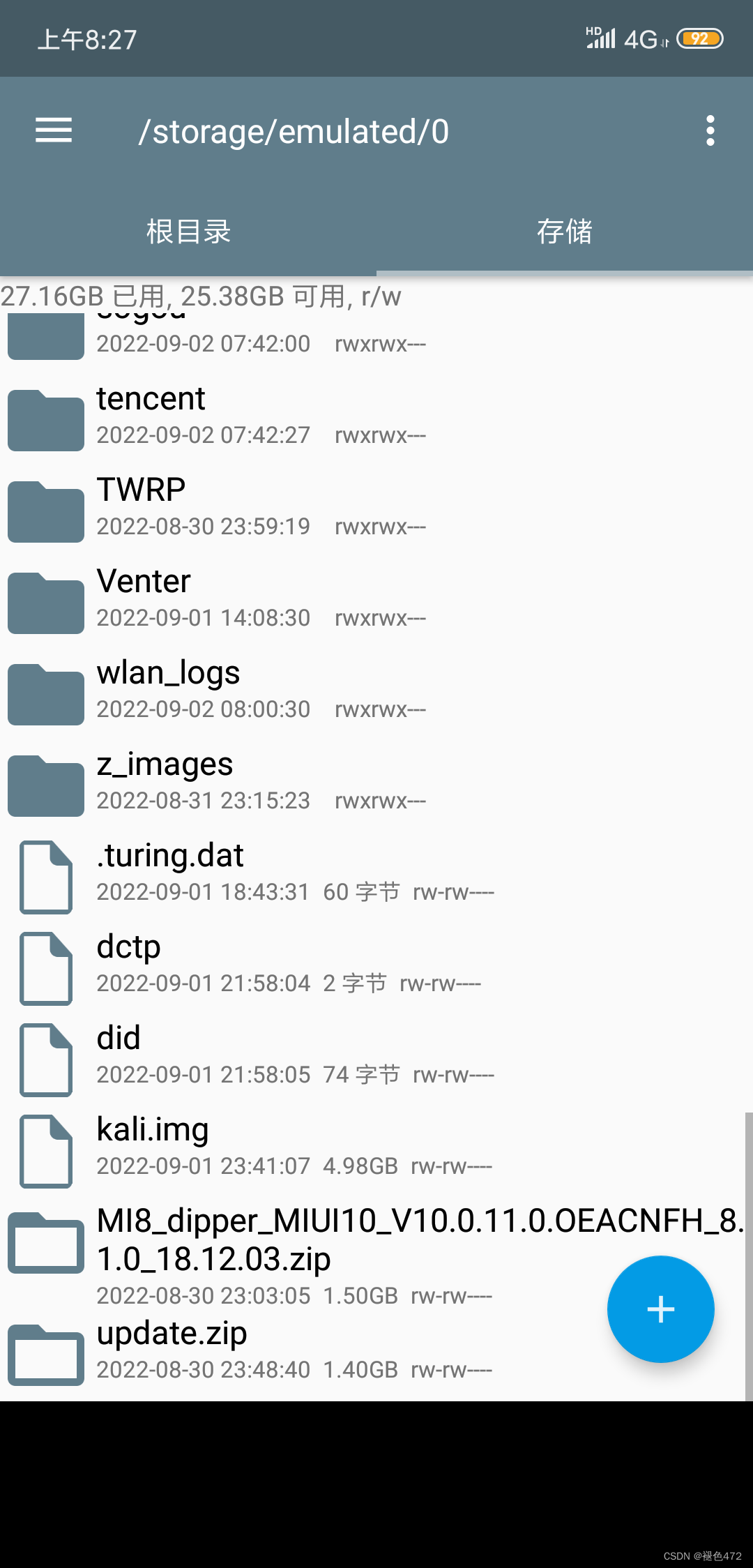
Task: Open the overflow options menu
Action: 710,131
